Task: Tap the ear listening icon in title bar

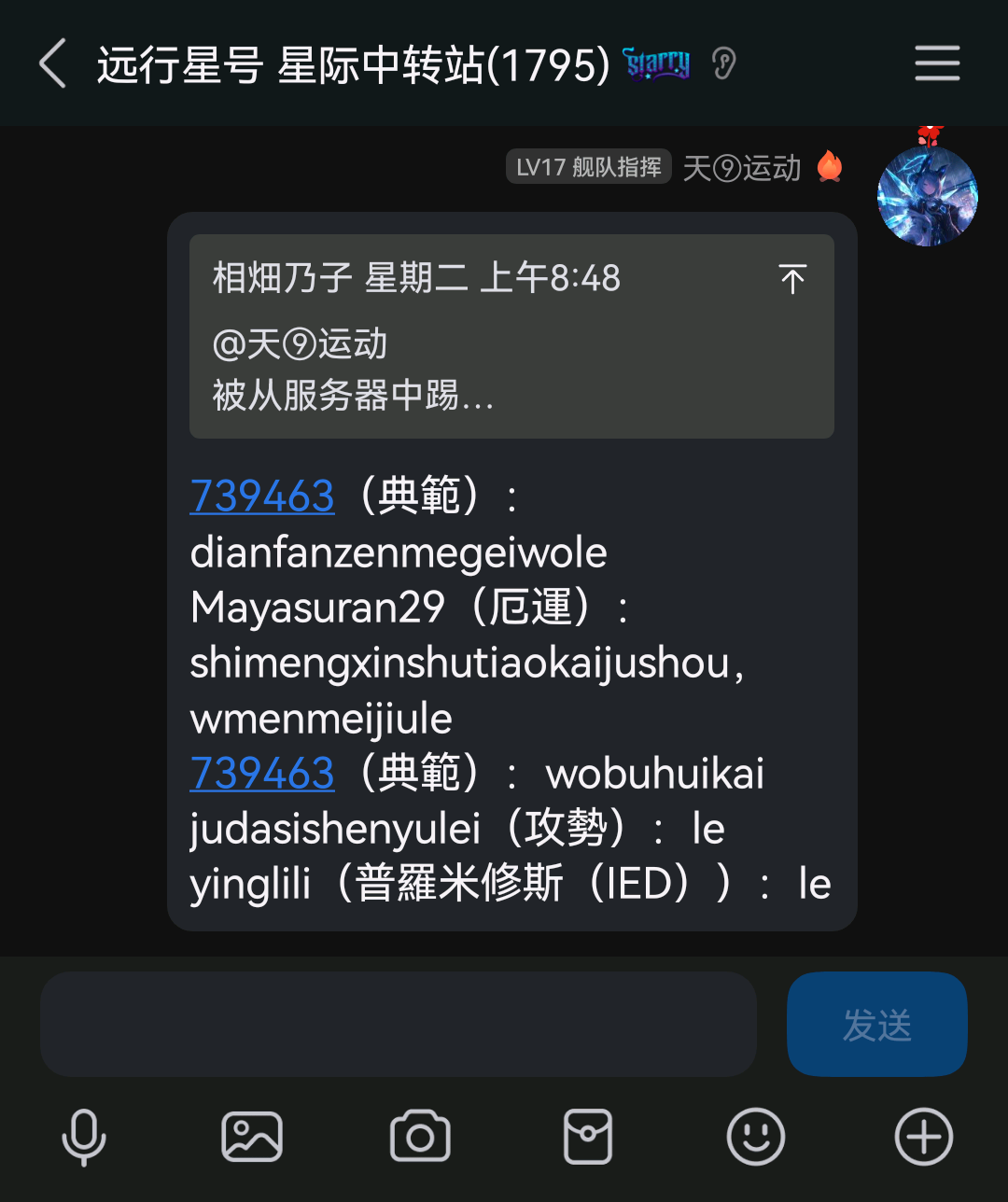Action: click(x=723, y=63)
